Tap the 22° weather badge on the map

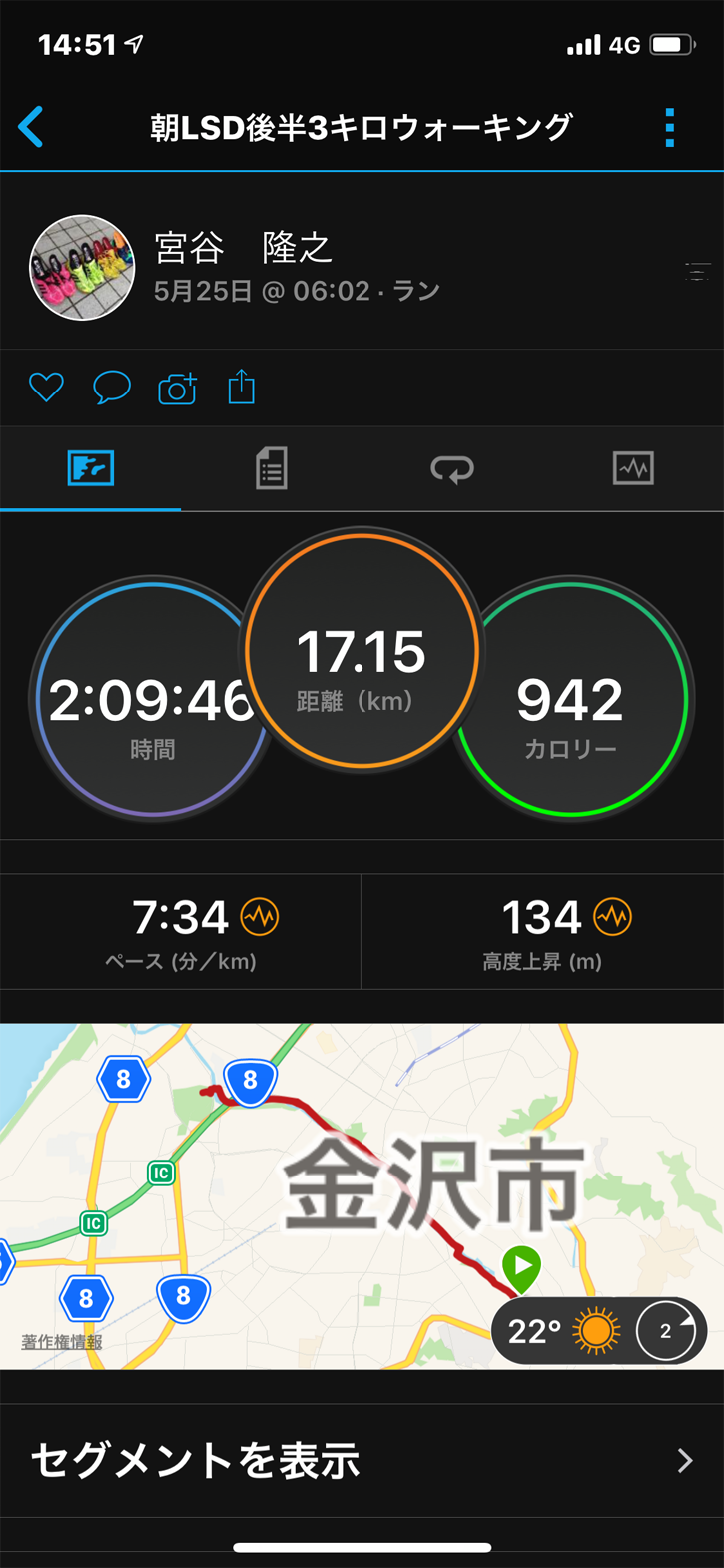tap(564, 1331)
